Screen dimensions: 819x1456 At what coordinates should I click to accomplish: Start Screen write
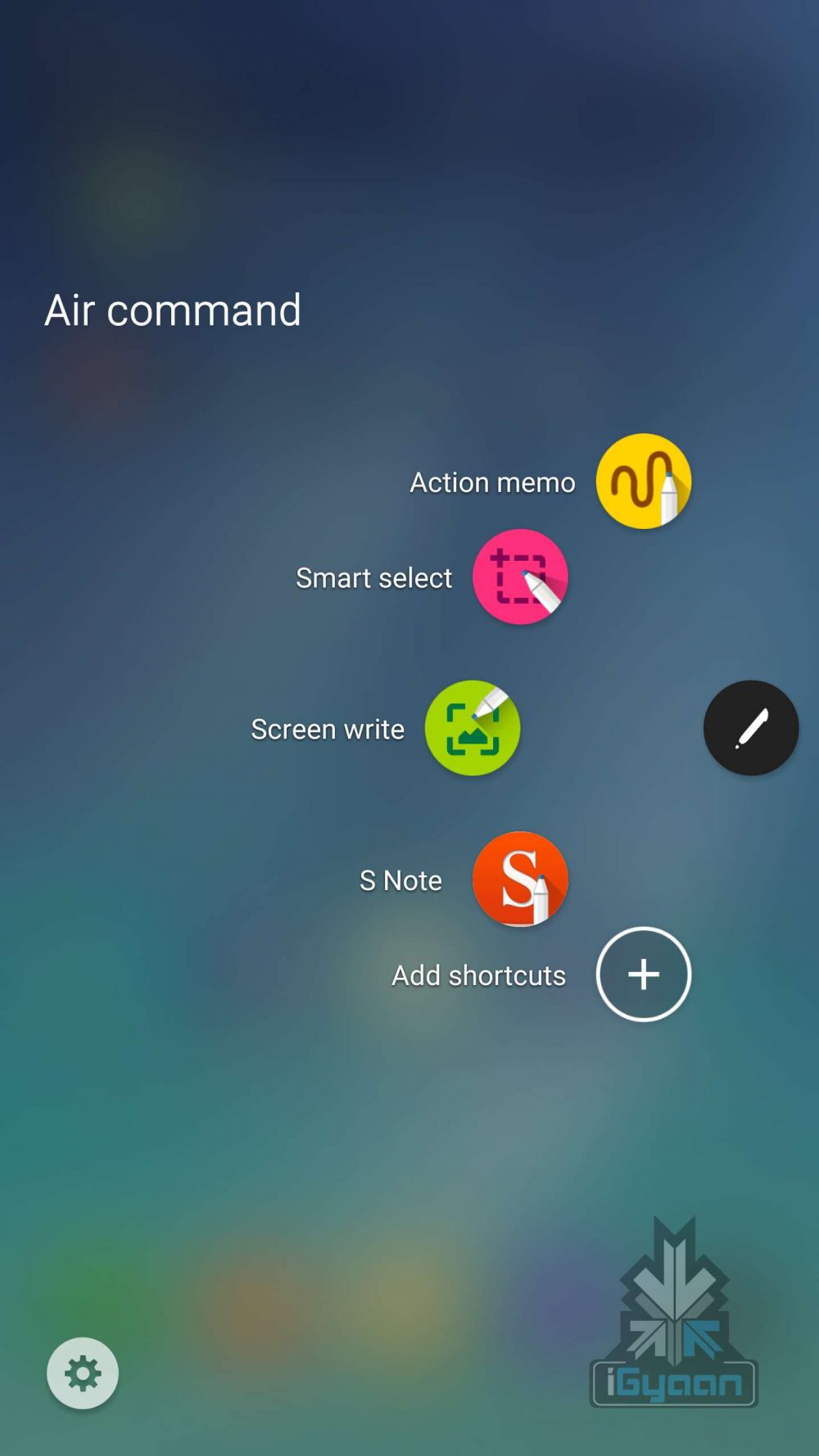(x=472, y=728)
